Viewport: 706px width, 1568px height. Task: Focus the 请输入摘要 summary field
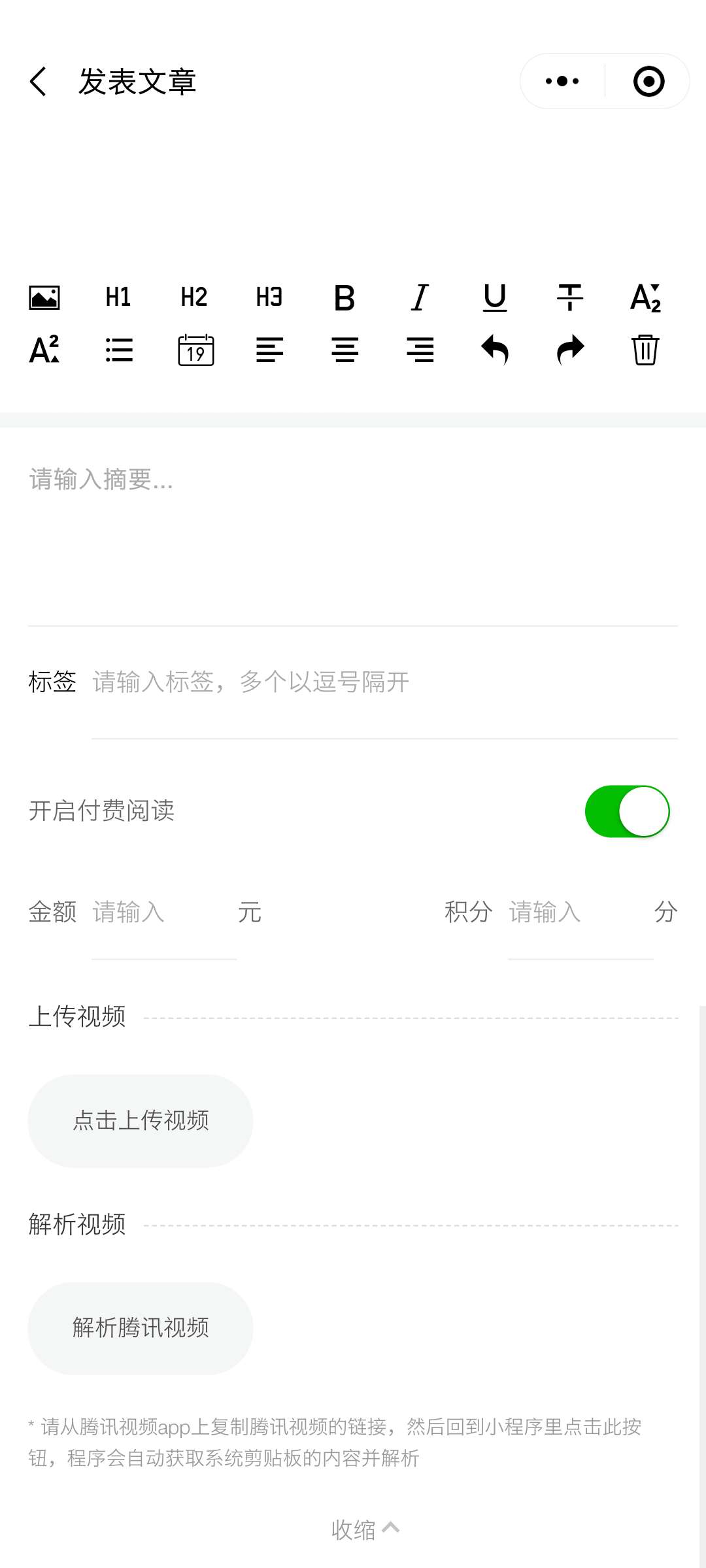pos(353,523)
